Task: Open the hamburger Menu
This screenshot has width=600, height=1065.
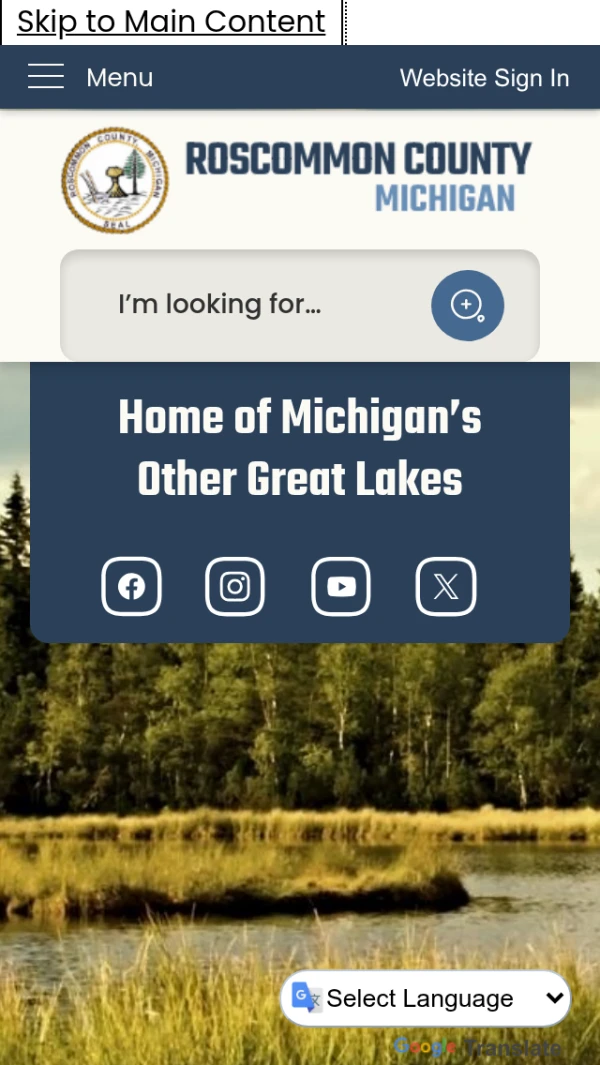Action: (x=90, y=77)
